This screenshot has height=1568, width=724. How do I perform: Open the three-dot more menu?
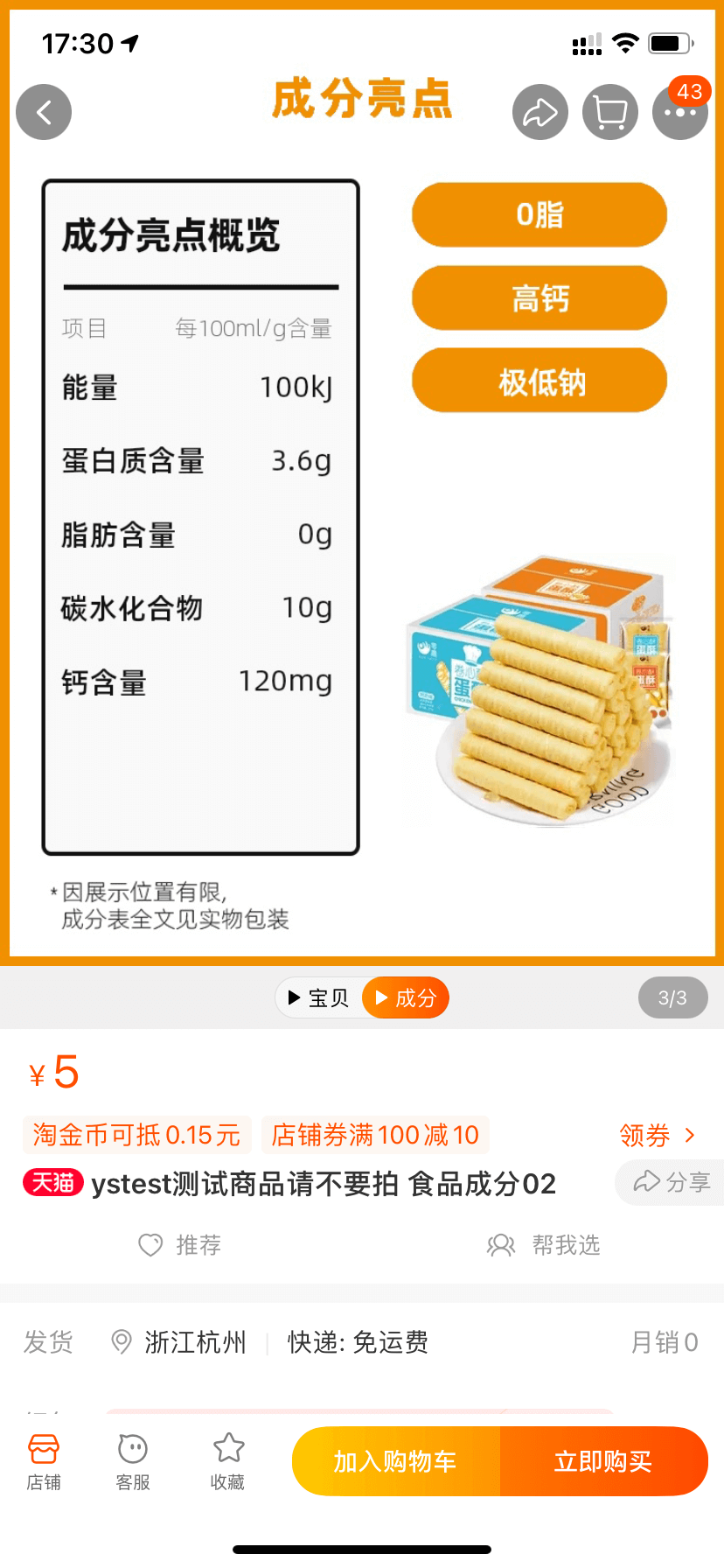680,112
